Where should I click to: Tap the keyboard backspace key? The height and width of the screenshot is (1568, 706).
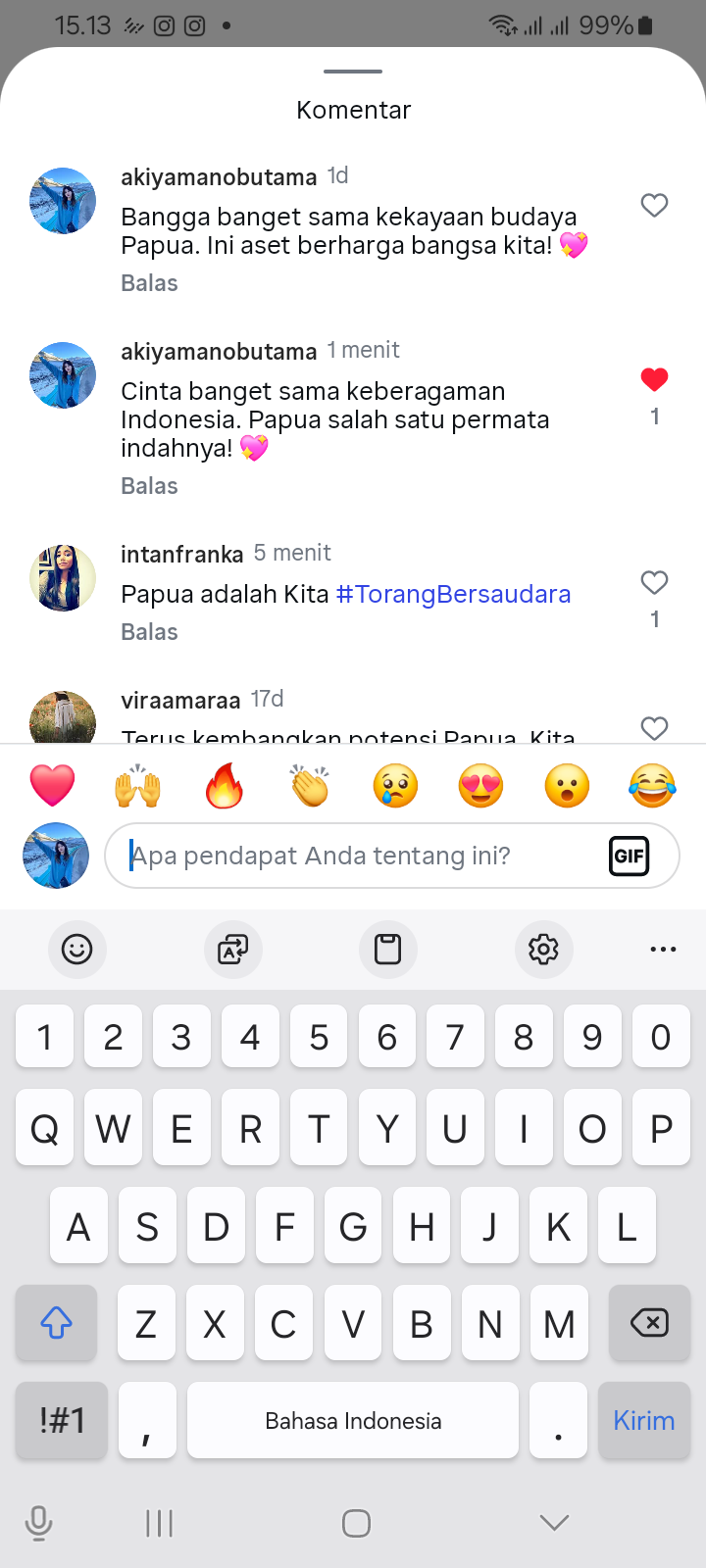coord(648,1324)
